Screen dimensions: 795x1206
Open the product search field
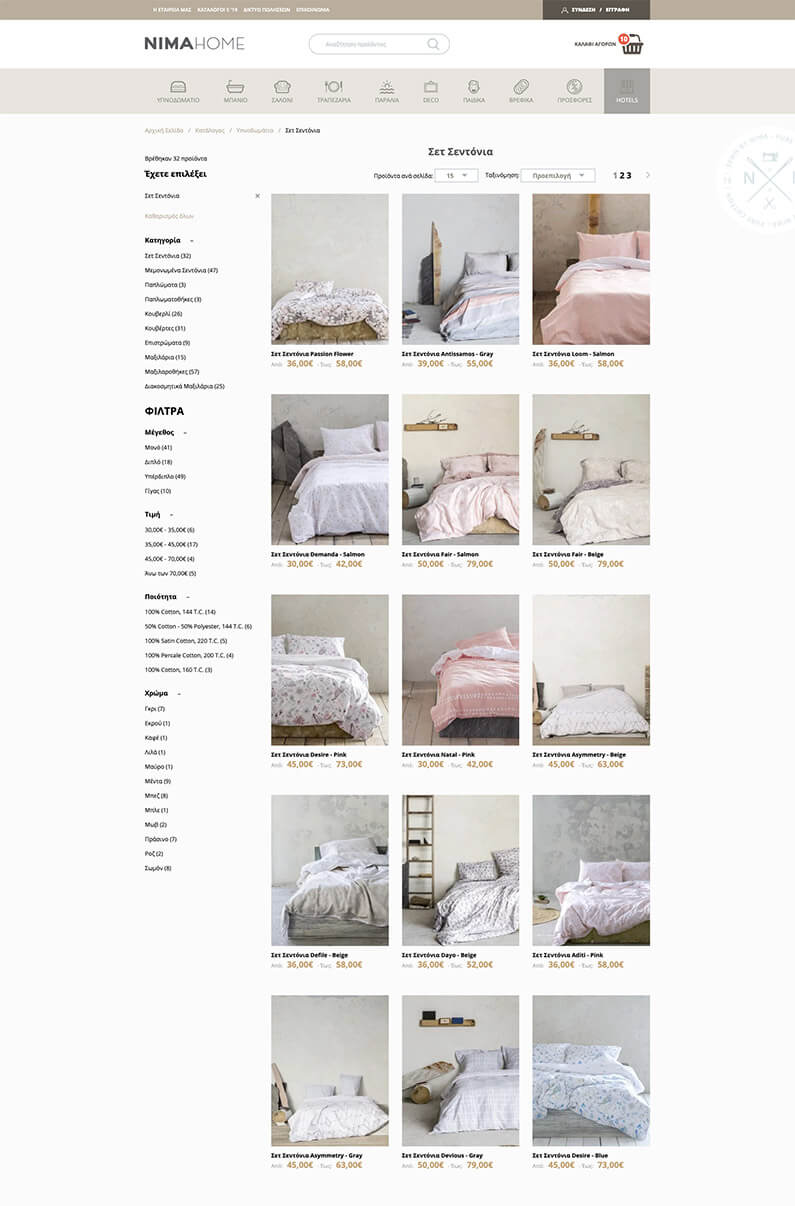coord(372,44)
